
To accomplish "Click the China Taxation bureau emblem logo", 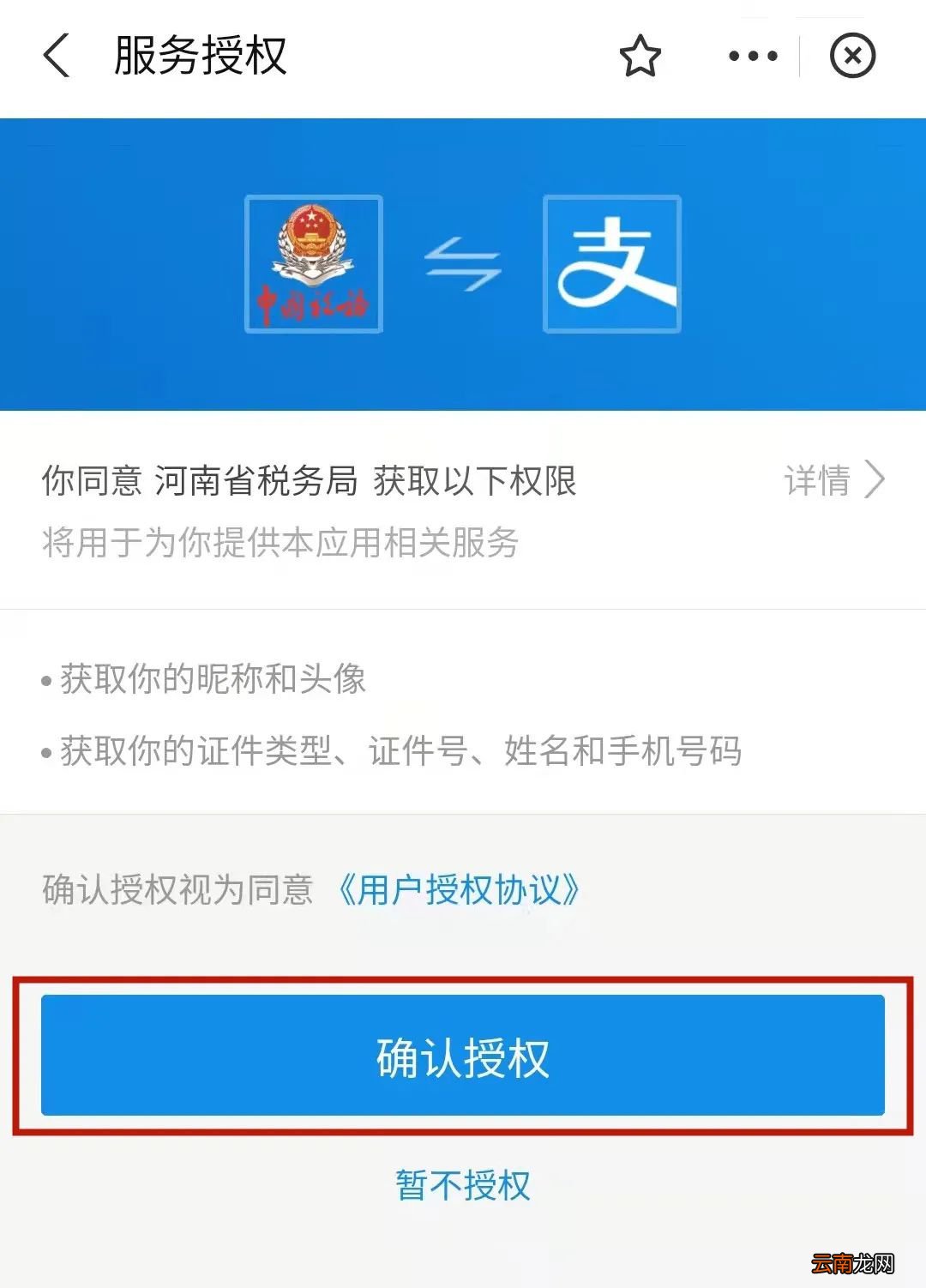I will pyautogui.click(x=315, y=262).
